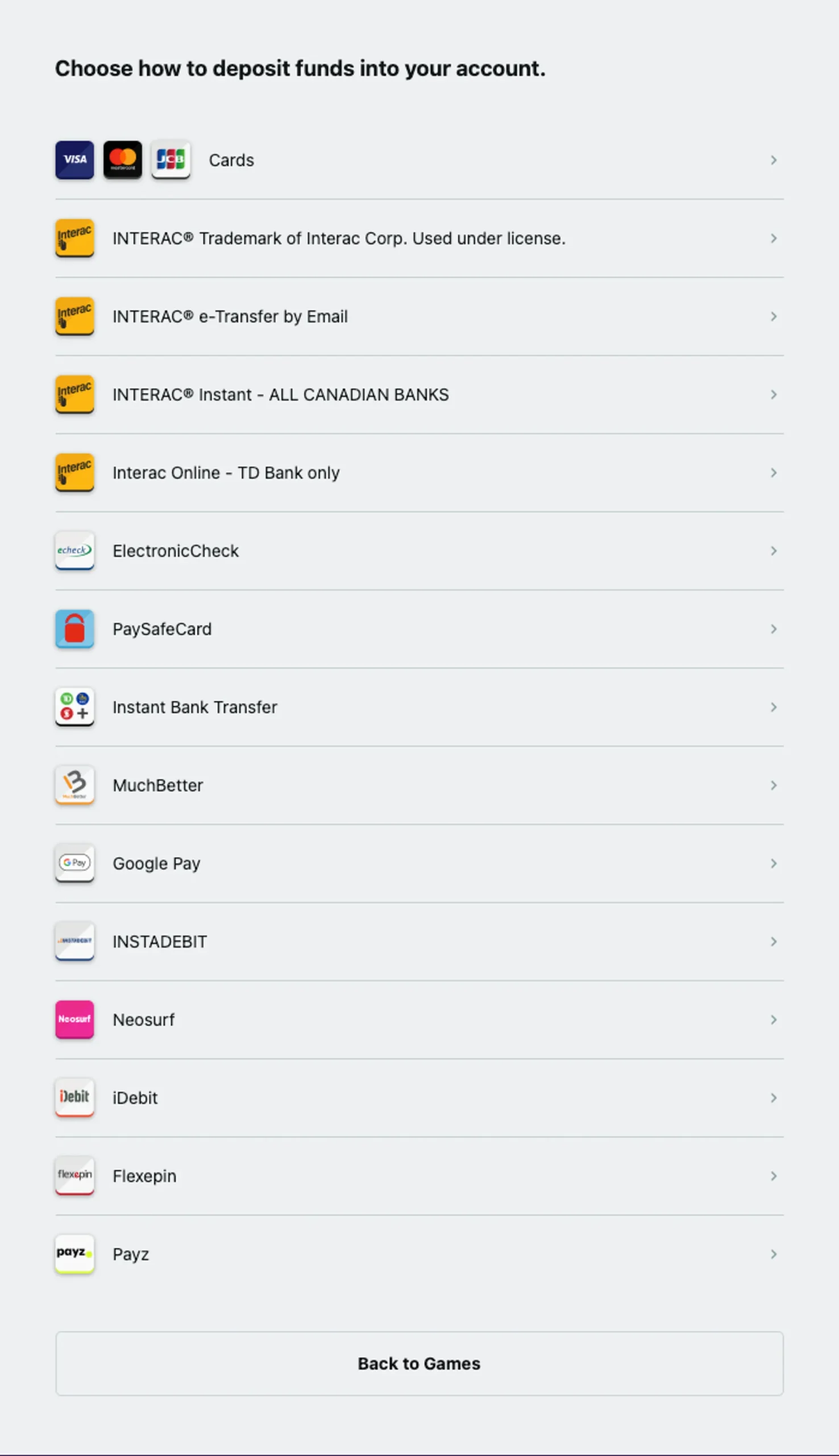Image resolution: width=839 pixels, height=1456 pixels.
Task: Tap the iDebit row
Action: click(x=135, y=1098)
